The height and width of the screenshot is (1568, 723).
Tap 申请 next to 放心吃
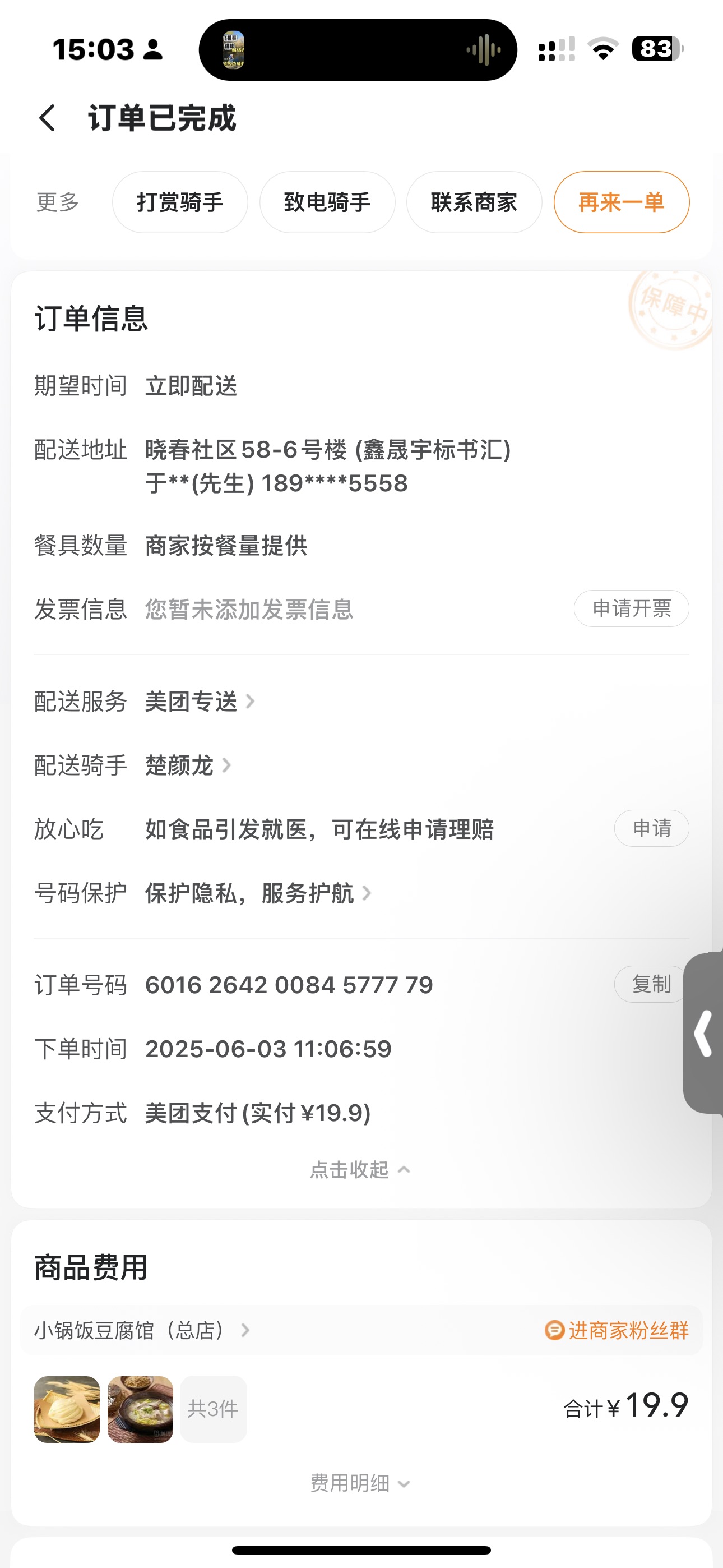[651, 828]
